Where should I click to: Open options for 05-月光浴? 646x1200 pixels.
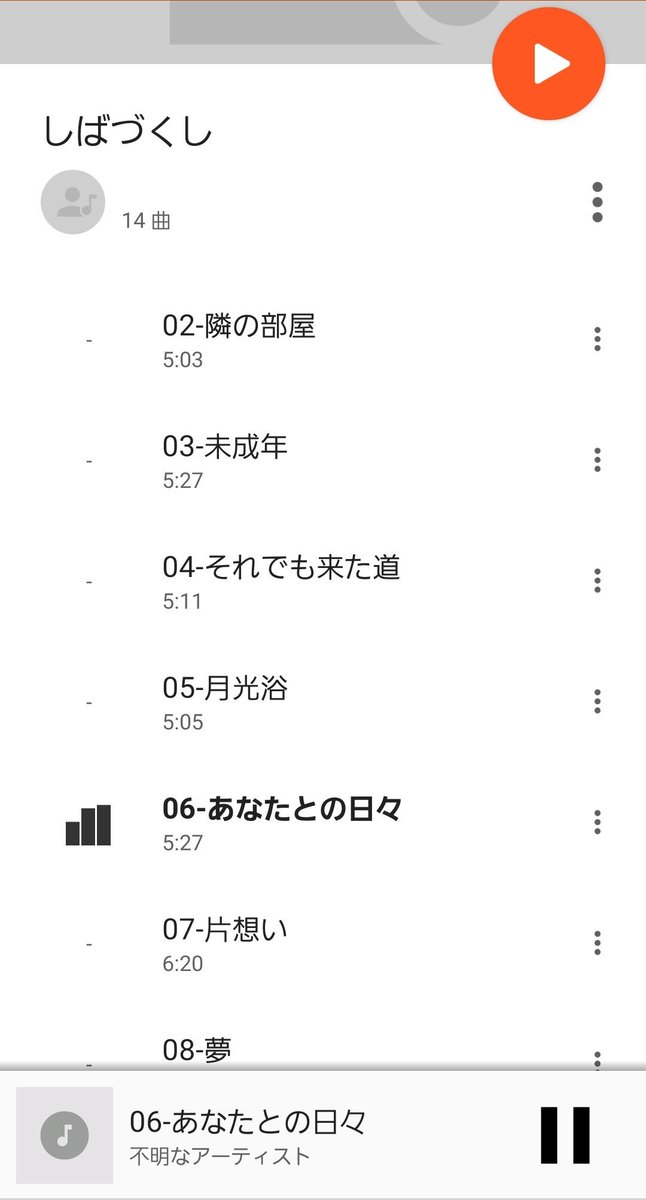tap(597, 701)
